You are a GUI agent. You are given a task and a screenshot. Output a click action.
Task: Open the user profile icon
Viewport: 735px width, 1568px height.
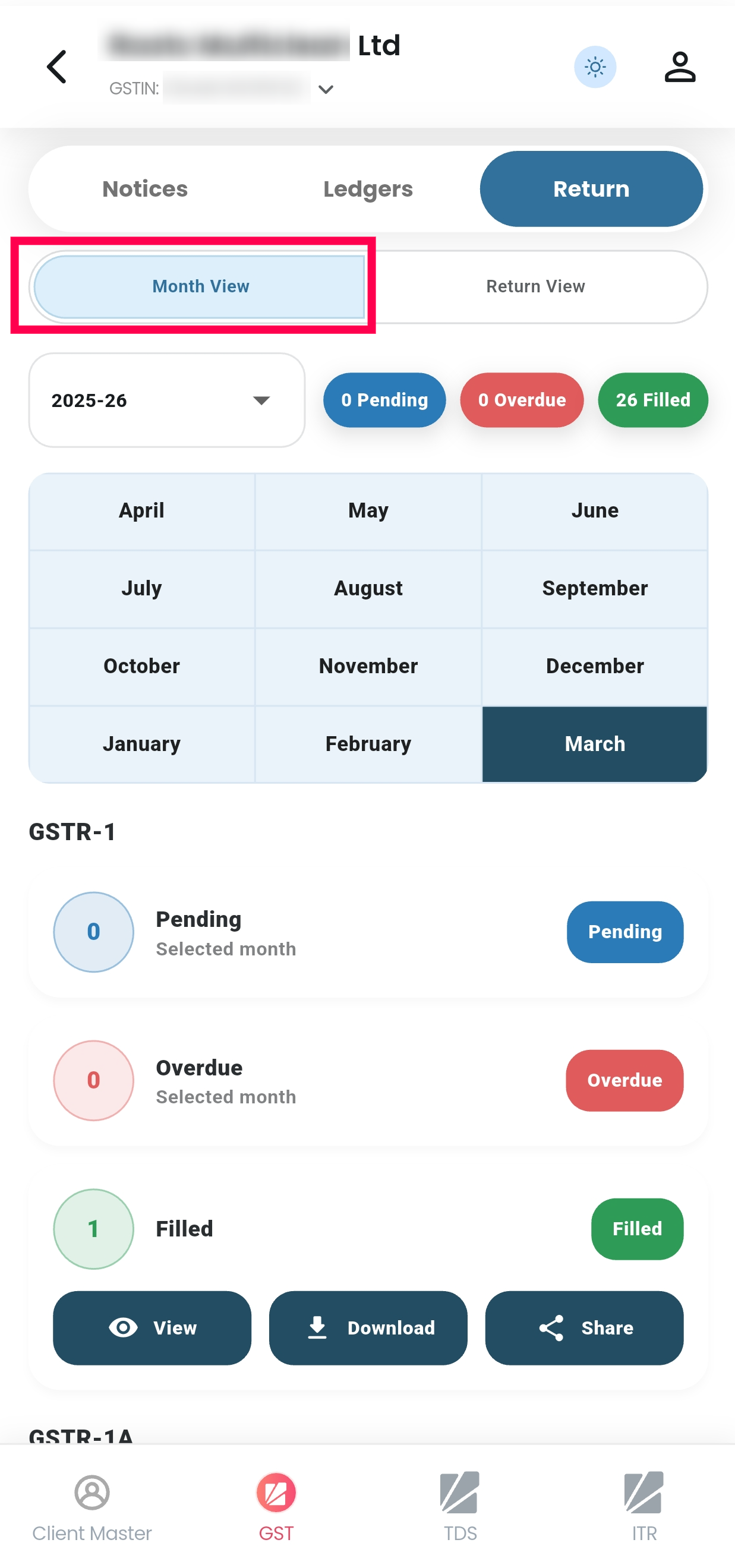679,67
